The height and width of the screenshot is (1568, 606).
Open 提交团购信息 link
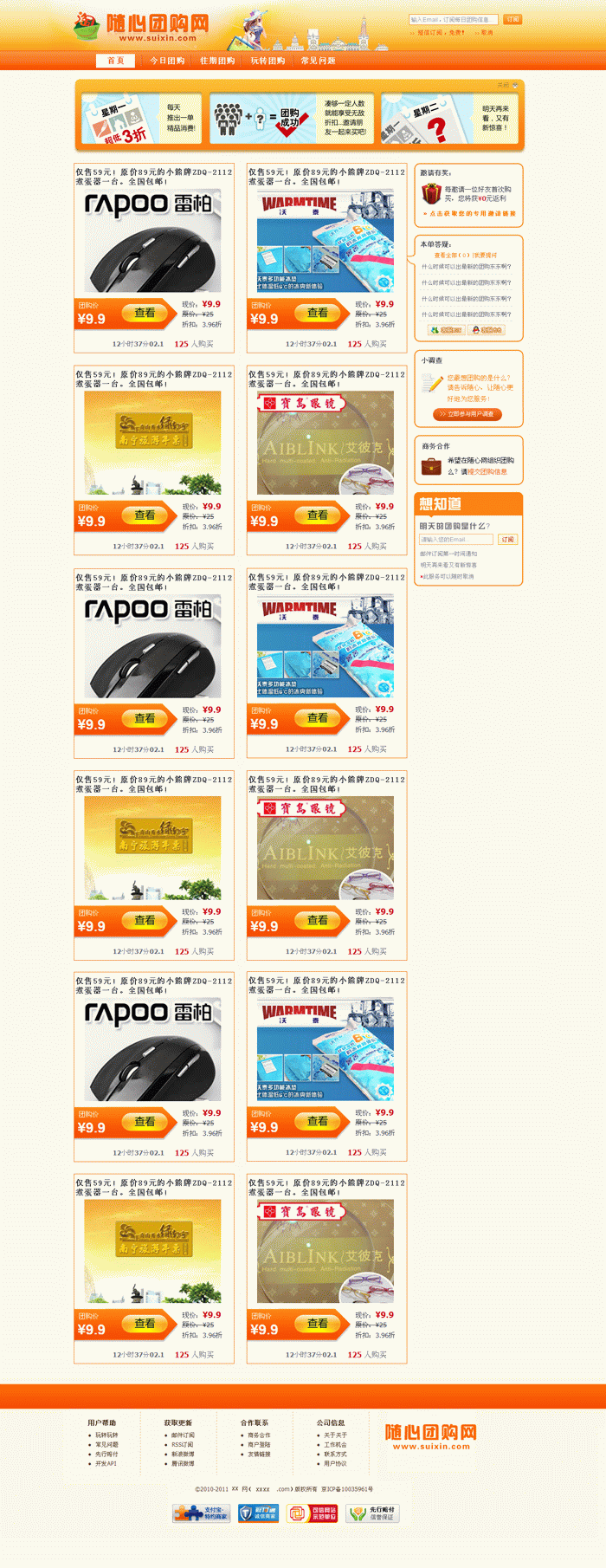488,472
